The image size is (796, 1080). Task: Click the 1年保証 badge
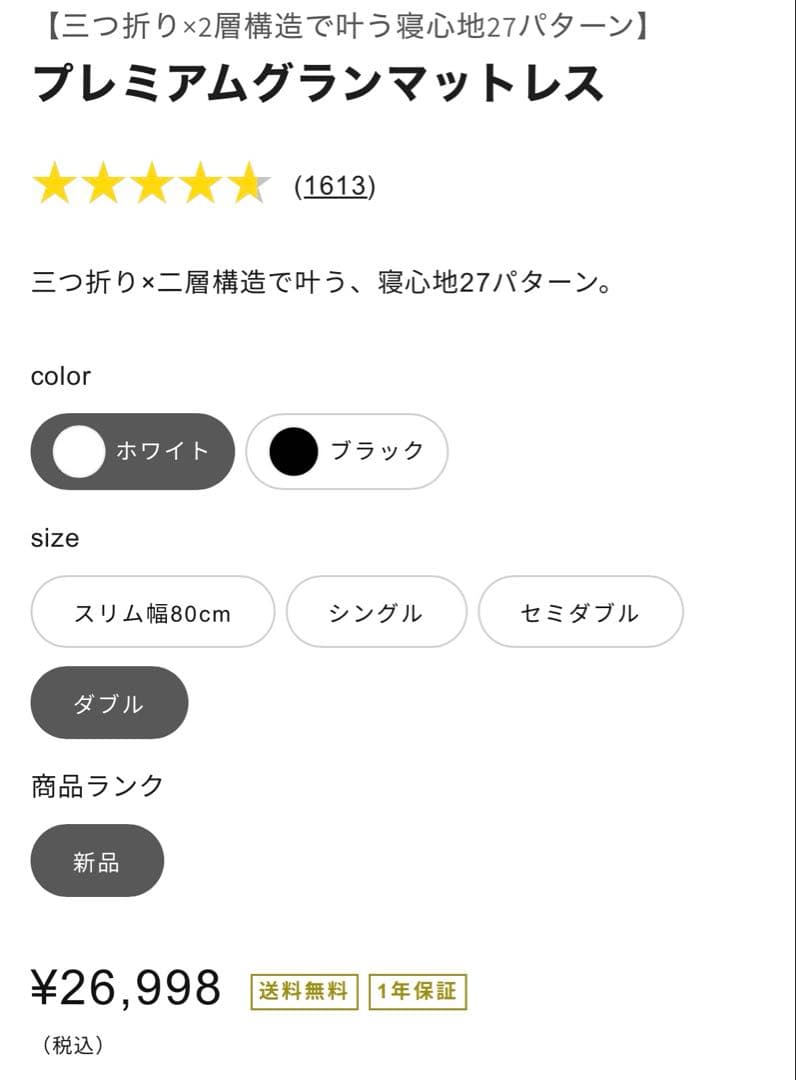416,991
